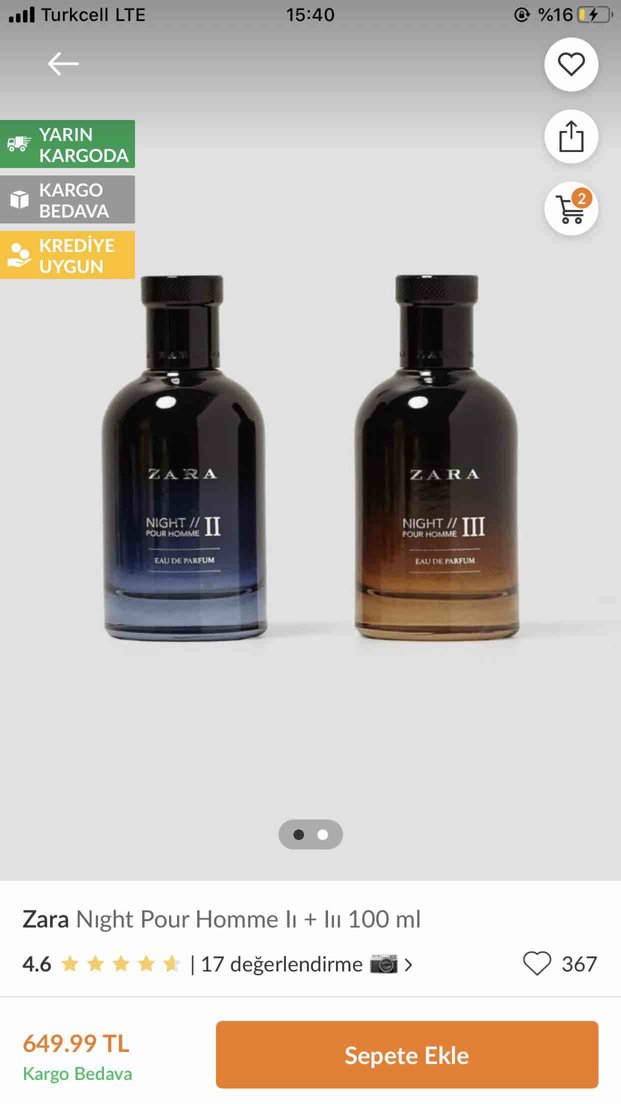Tap Sepete Ekle to add to cart

[x=407, y=1055]
